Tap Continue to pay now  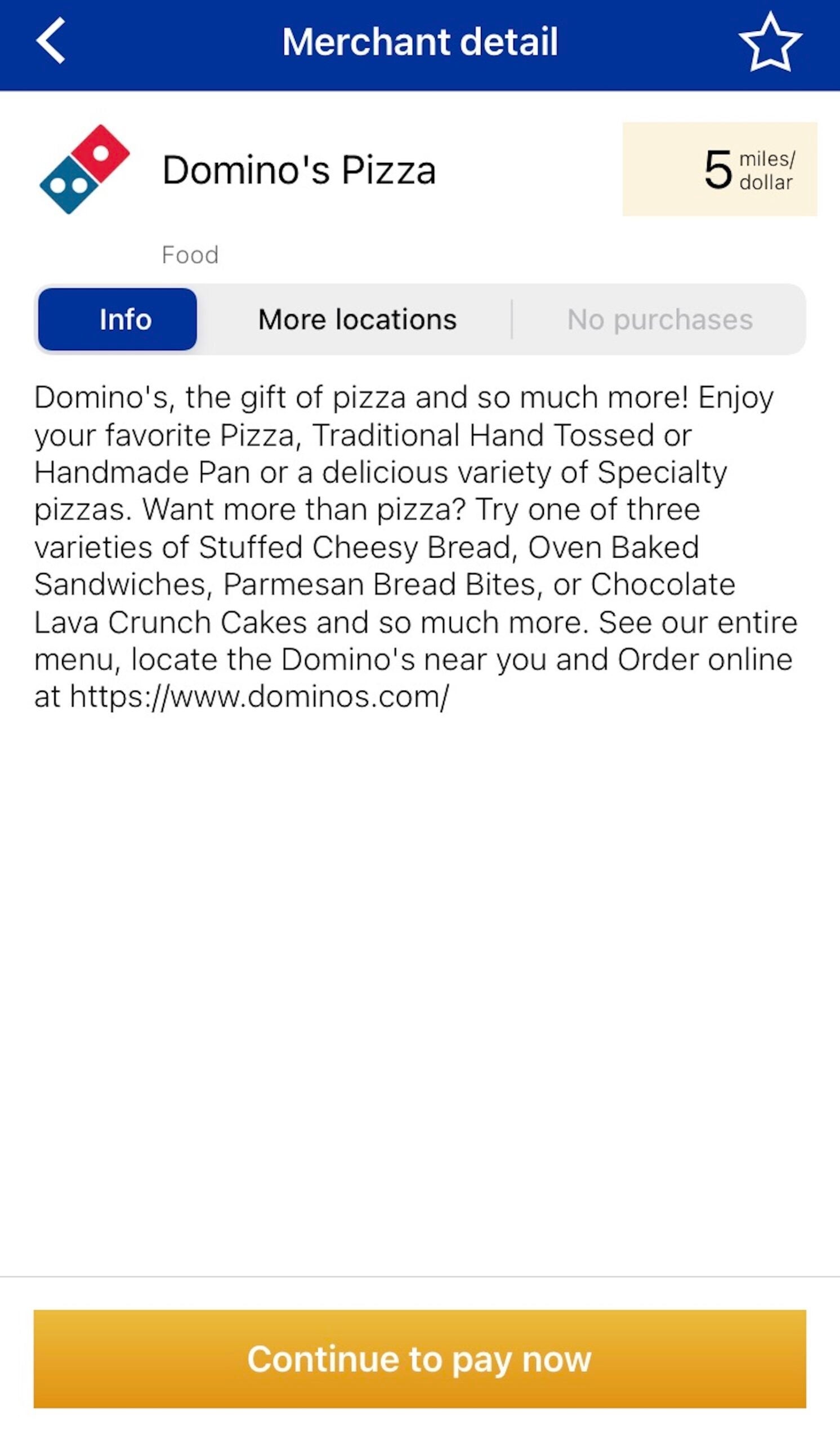point(419,1359)
